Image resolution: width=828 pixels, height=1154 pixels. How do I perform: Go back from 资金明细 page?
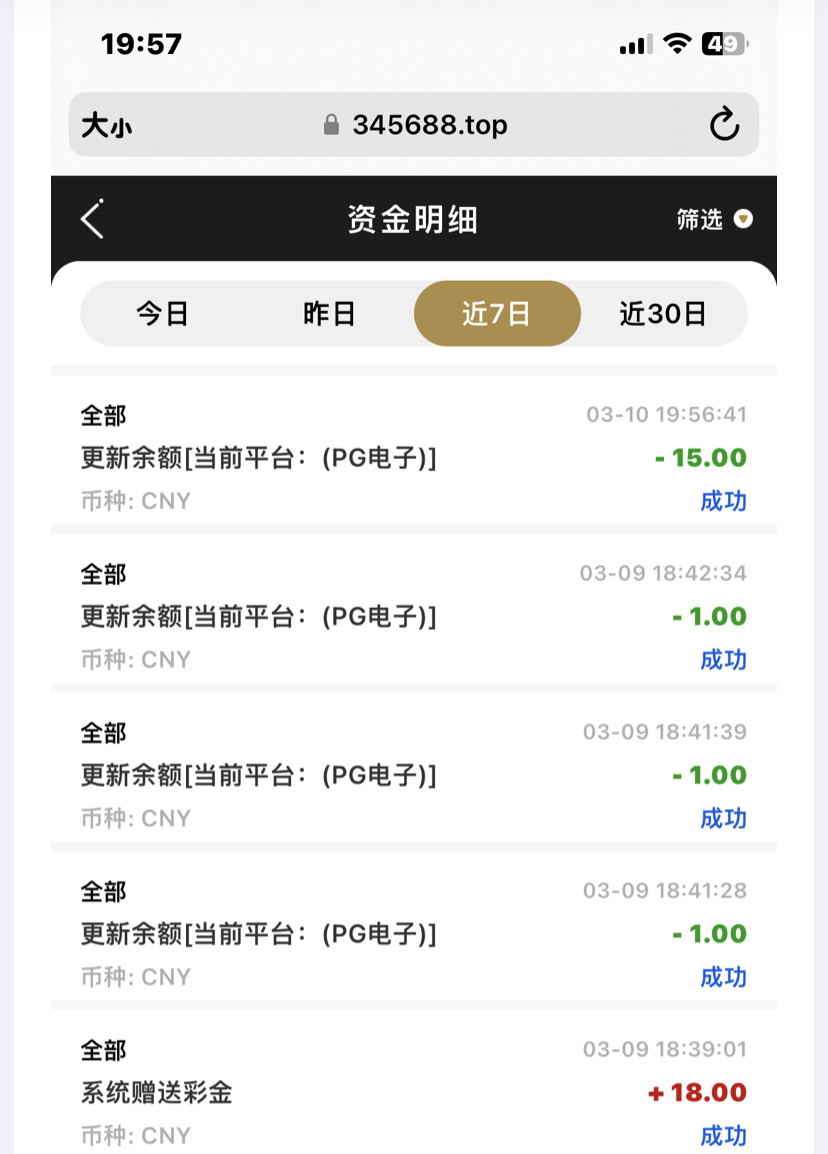tap(92, 219)
